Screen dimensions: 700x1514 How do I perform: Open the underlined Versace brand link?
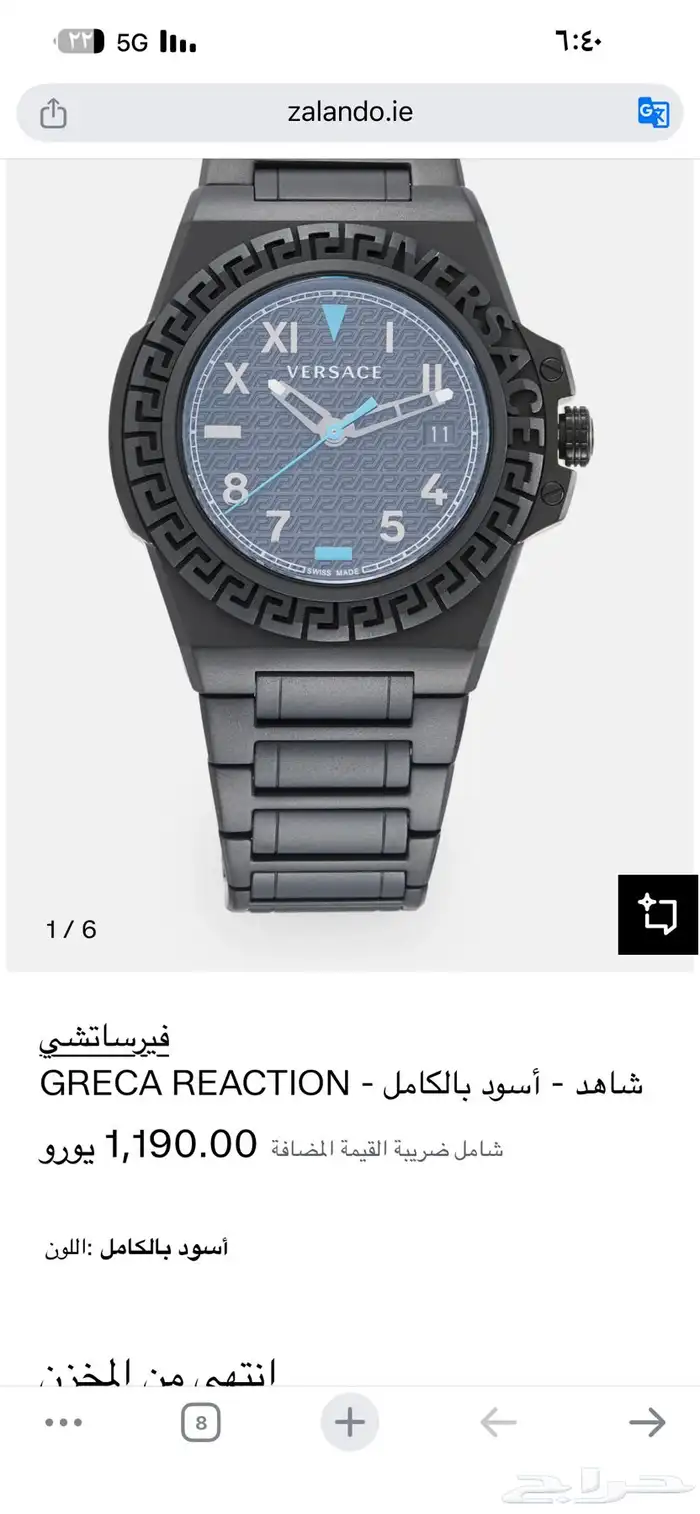pyautogui.click(x=104, y=1039)
